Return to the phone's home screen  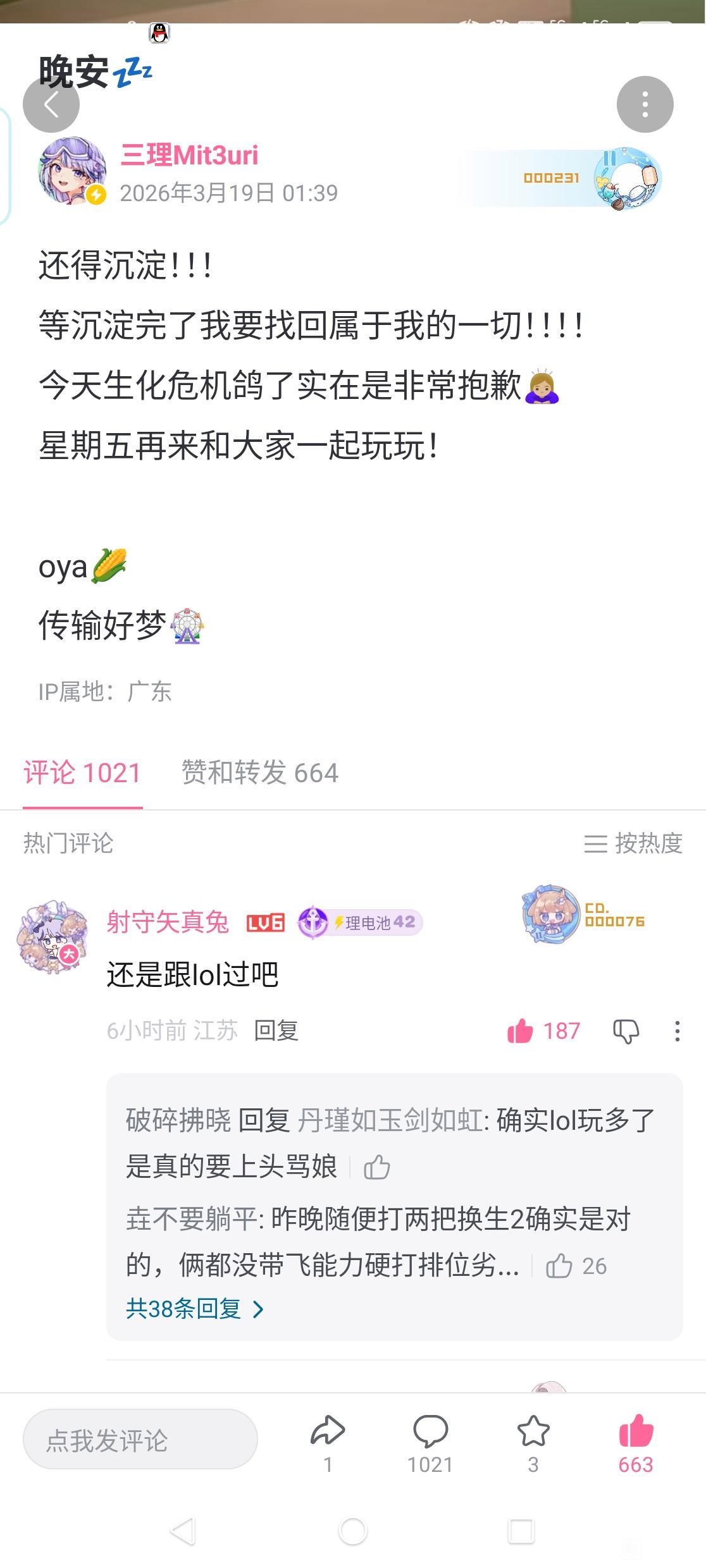(353, 1531)
